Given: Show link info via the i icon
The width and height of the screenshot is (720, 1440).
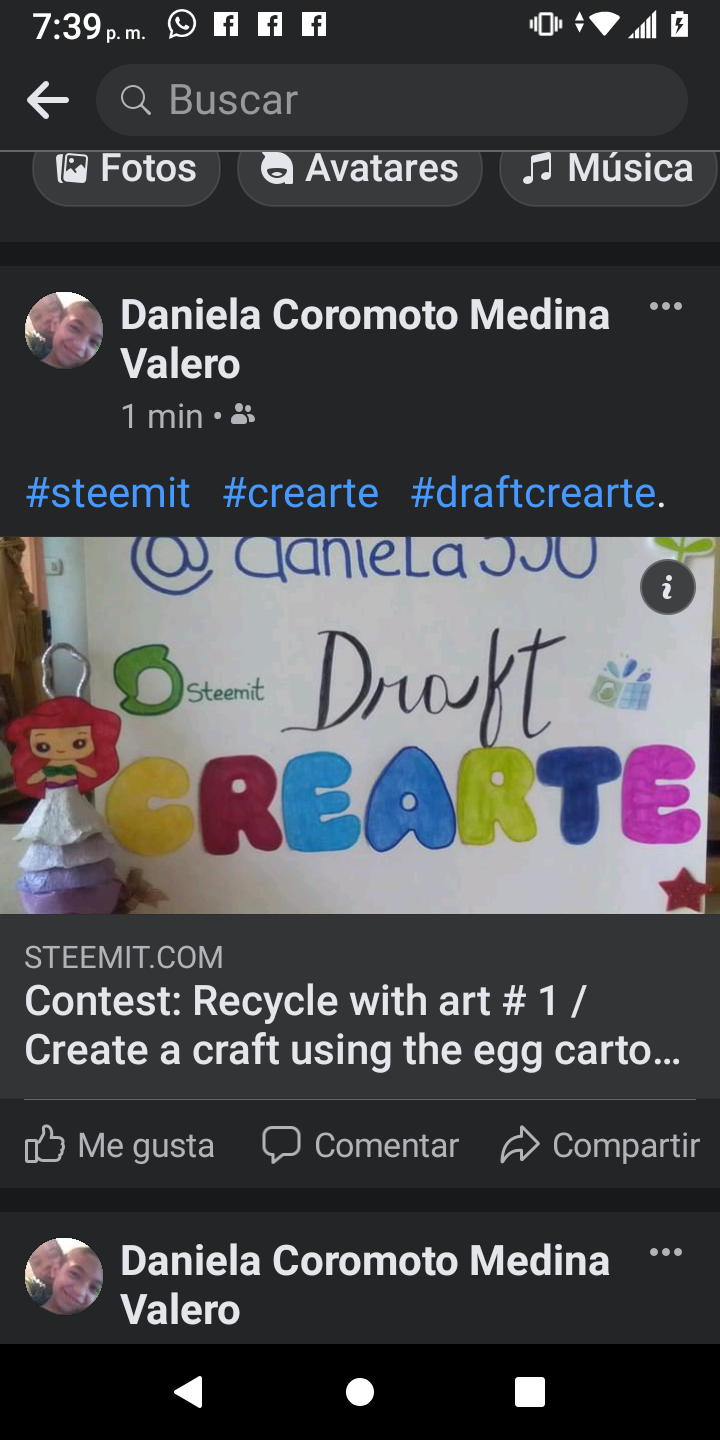Looking at the screenshot, I should [x=668, y=587].
